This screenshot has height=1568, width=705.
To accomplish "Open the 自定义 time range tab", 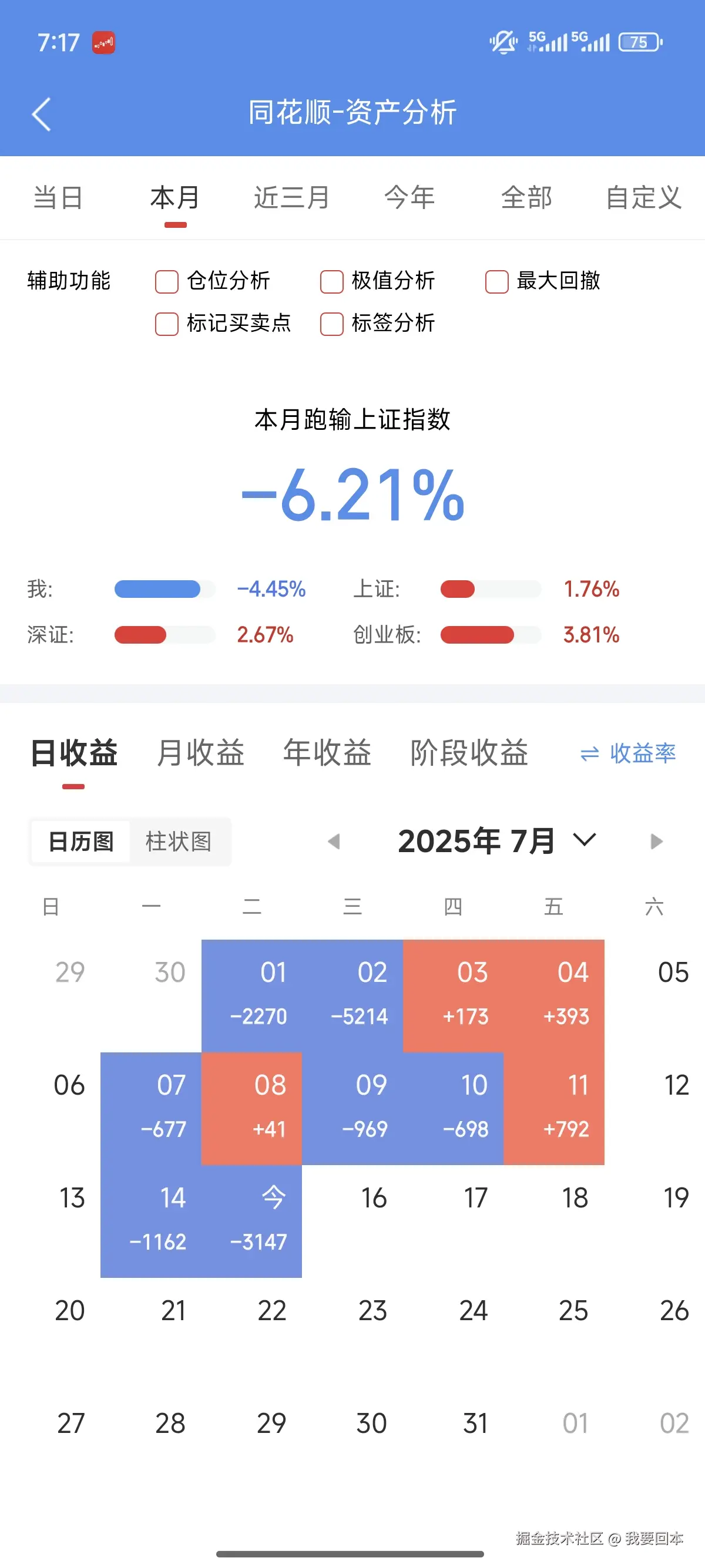I will (643, 198).
